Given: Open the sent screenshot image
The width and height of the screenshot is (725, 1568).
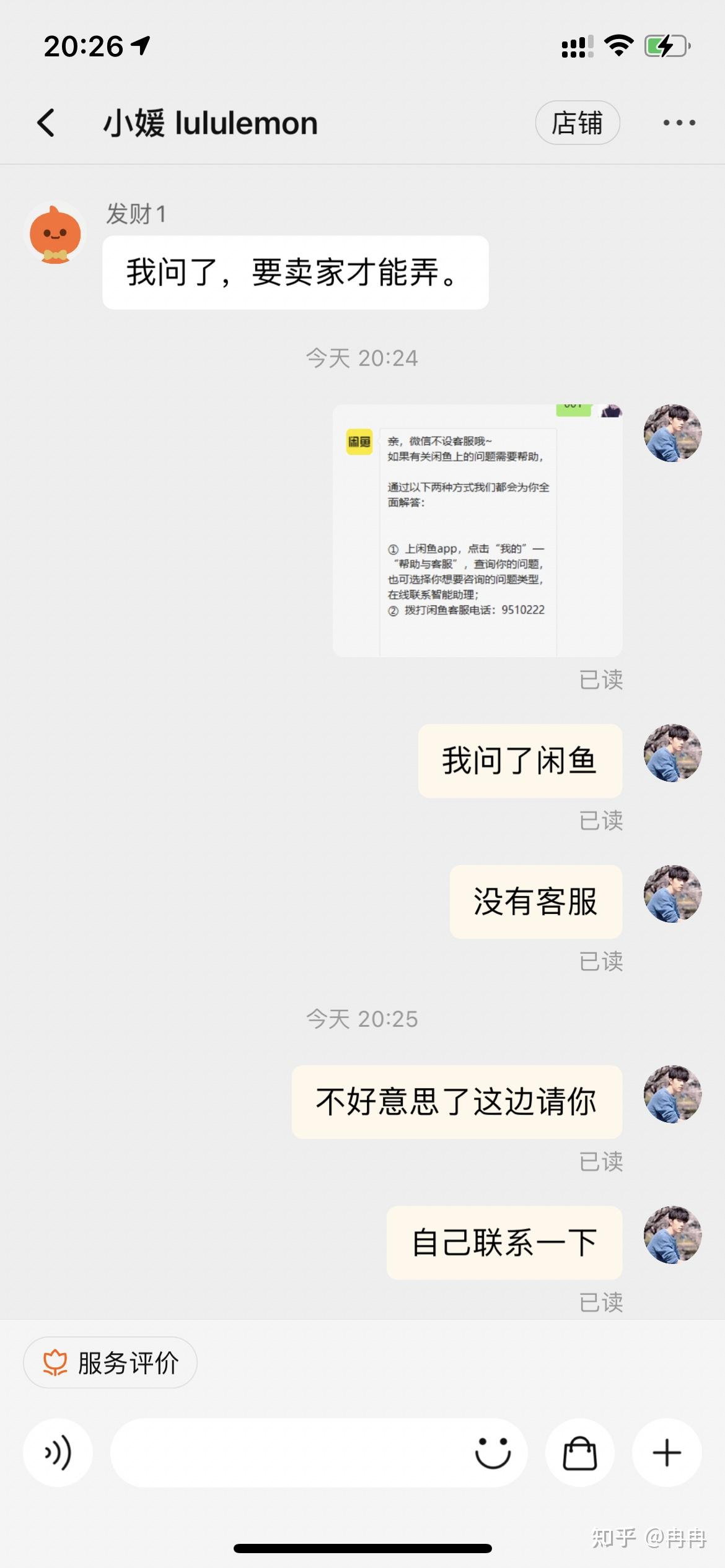Looking at the screenshot, I should [477, 530].
